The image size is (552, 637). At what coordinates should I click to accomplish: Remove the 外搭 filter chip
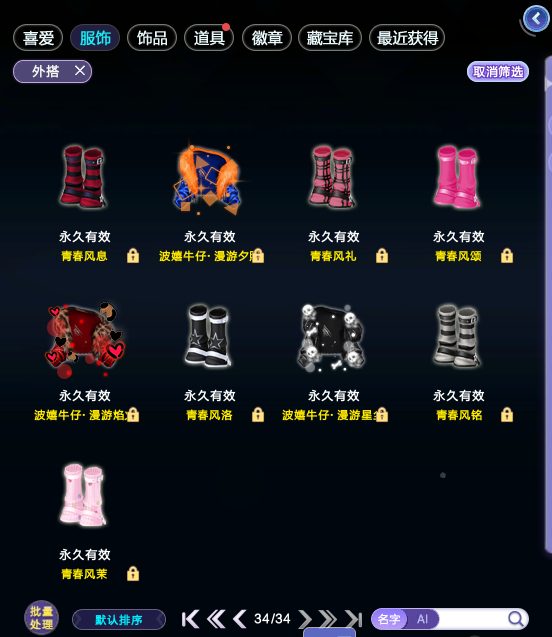tap(80, 71)
